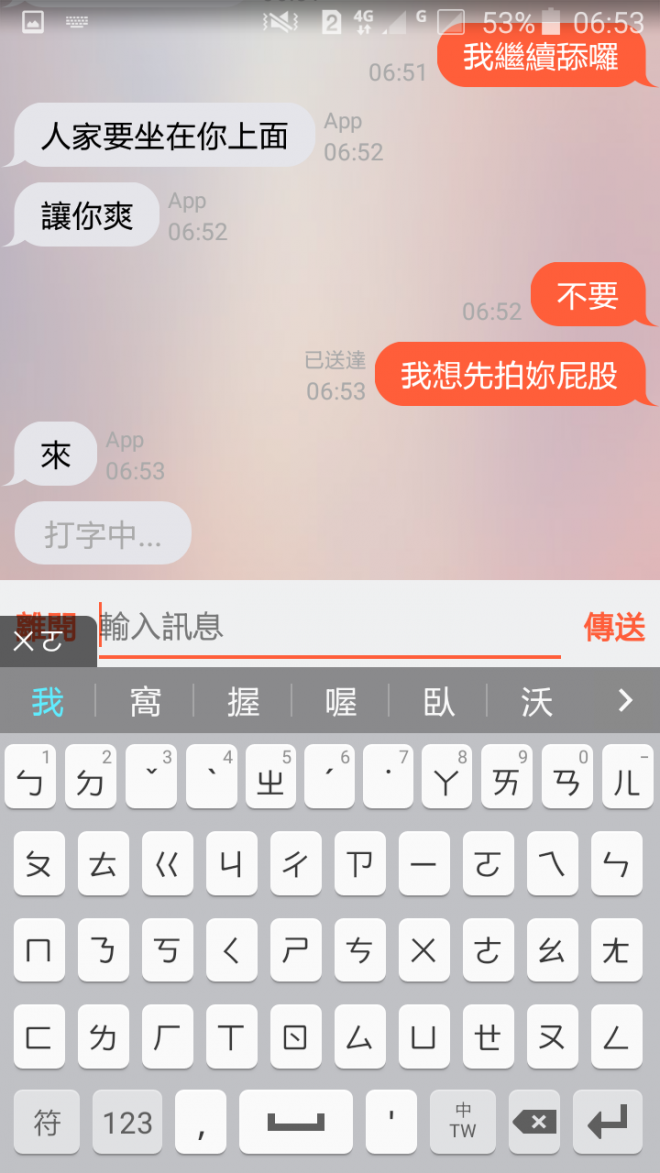Screen dimensions: 660x1173
Task: Switch to the 123 number keyboard
Action: (127, 1122)
